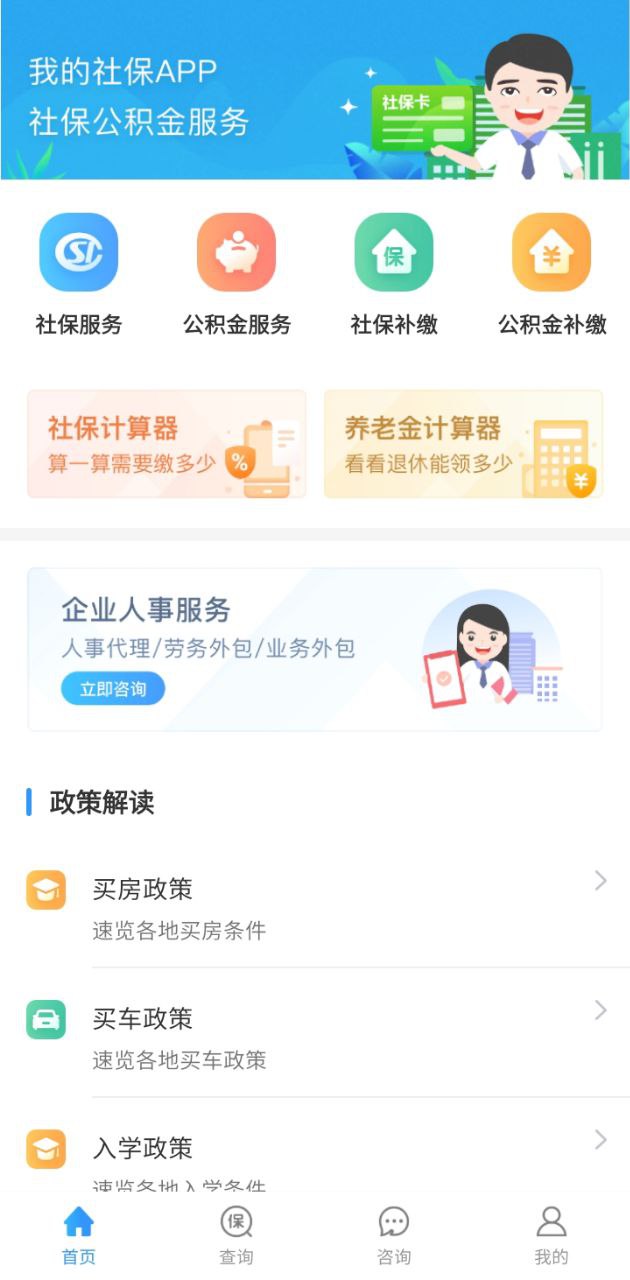Viewport: 630px width, 1280px height.
Task: Open the 社保计算器 card
Action: (x=167, y=444)
